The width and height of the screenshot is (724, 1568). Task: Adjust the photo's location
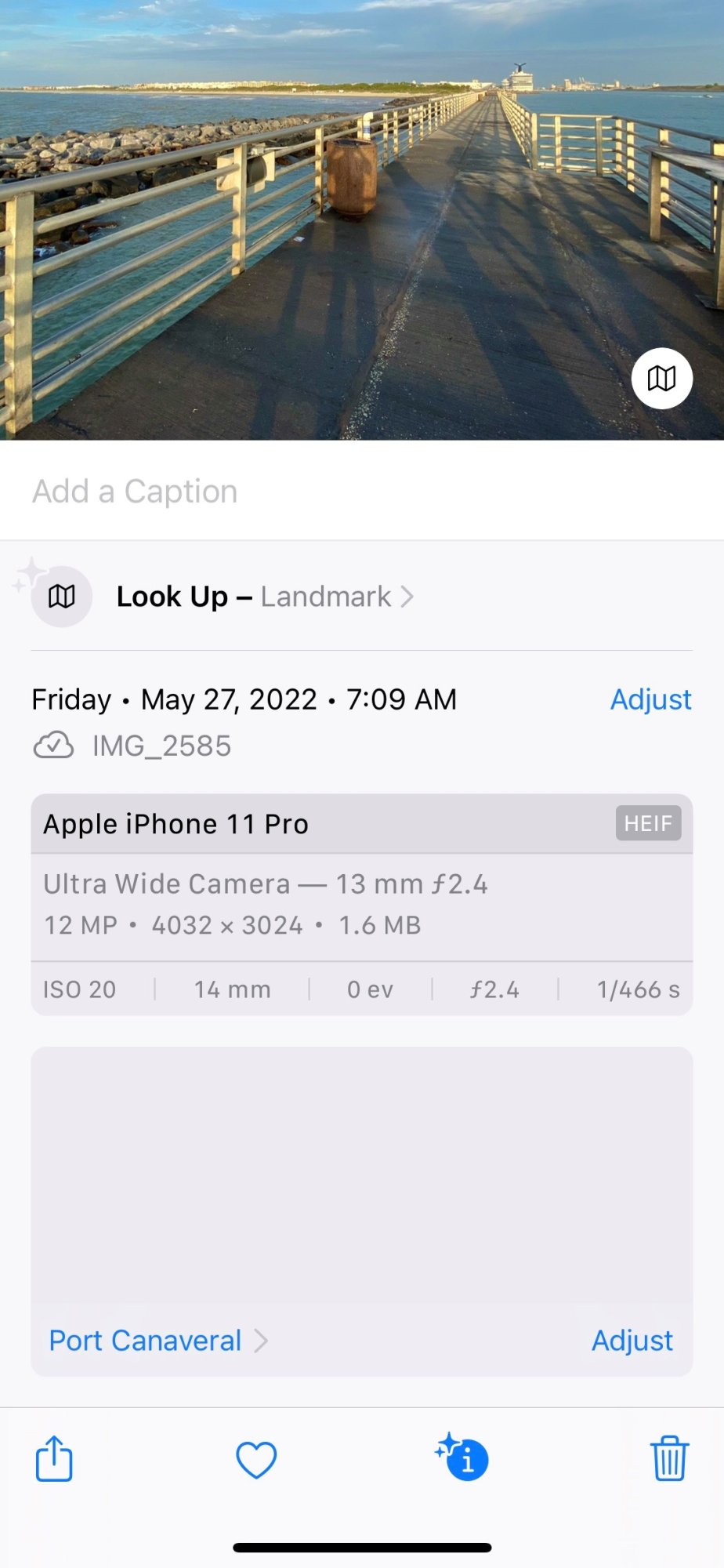point(632,1341)
